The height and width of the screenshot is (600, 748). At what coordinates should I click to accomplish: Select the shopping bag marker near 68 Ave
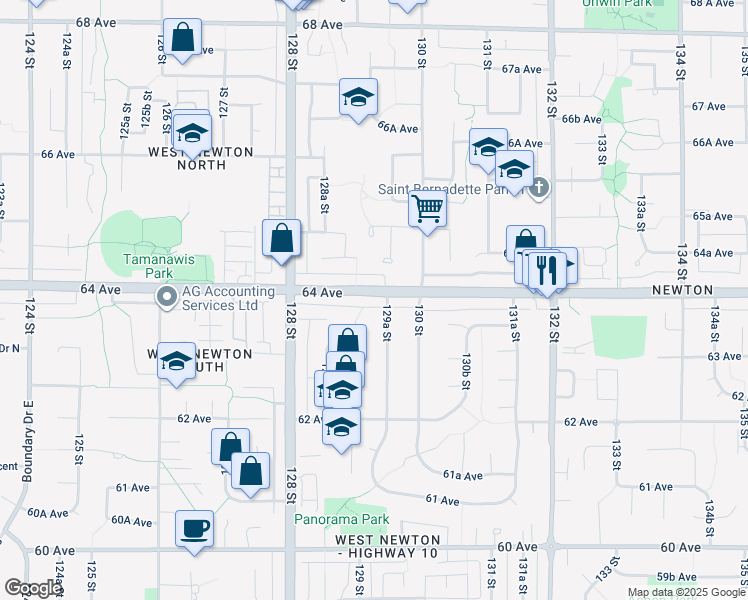[x=182, y=38]
